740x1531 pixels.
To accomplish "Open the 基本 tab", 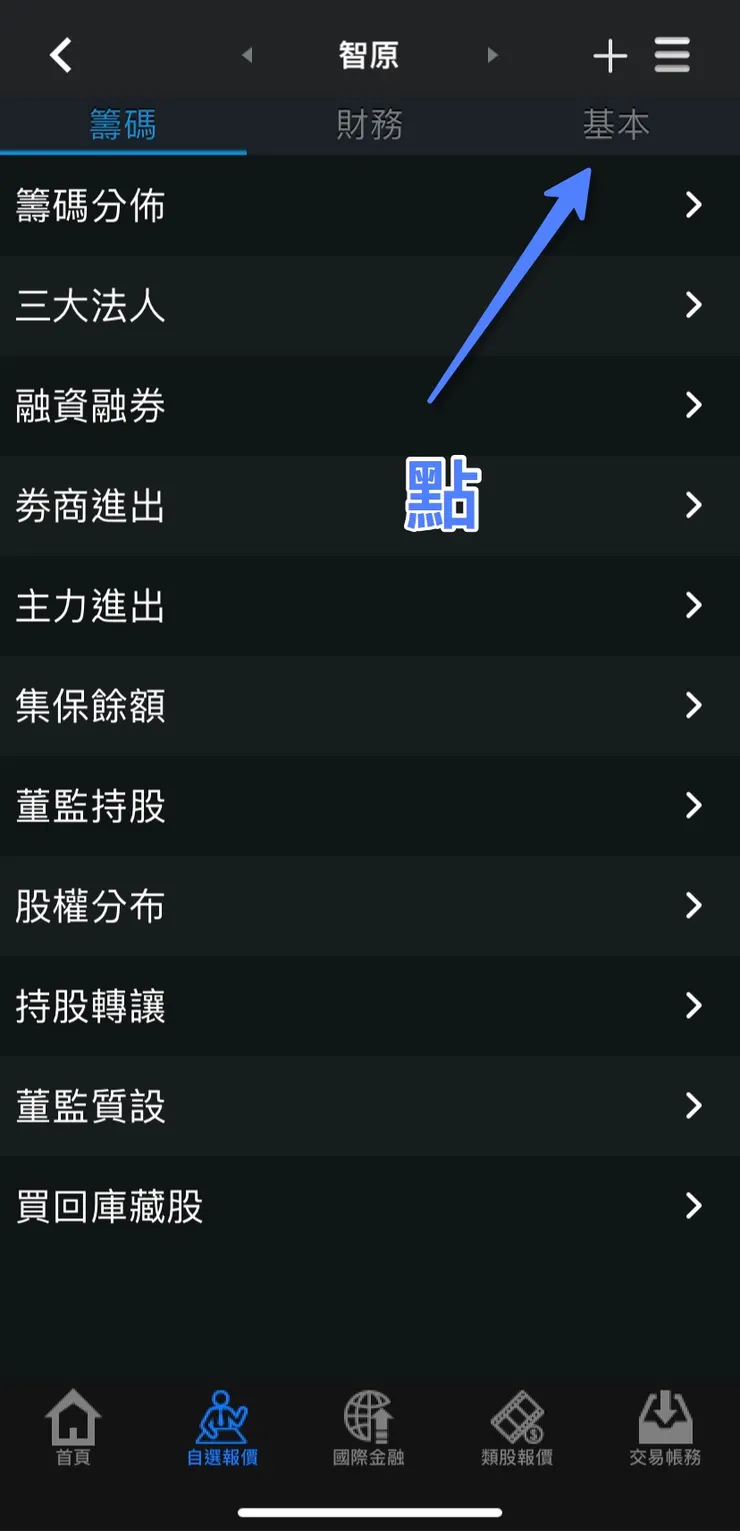I will click(x=617, y=125).
